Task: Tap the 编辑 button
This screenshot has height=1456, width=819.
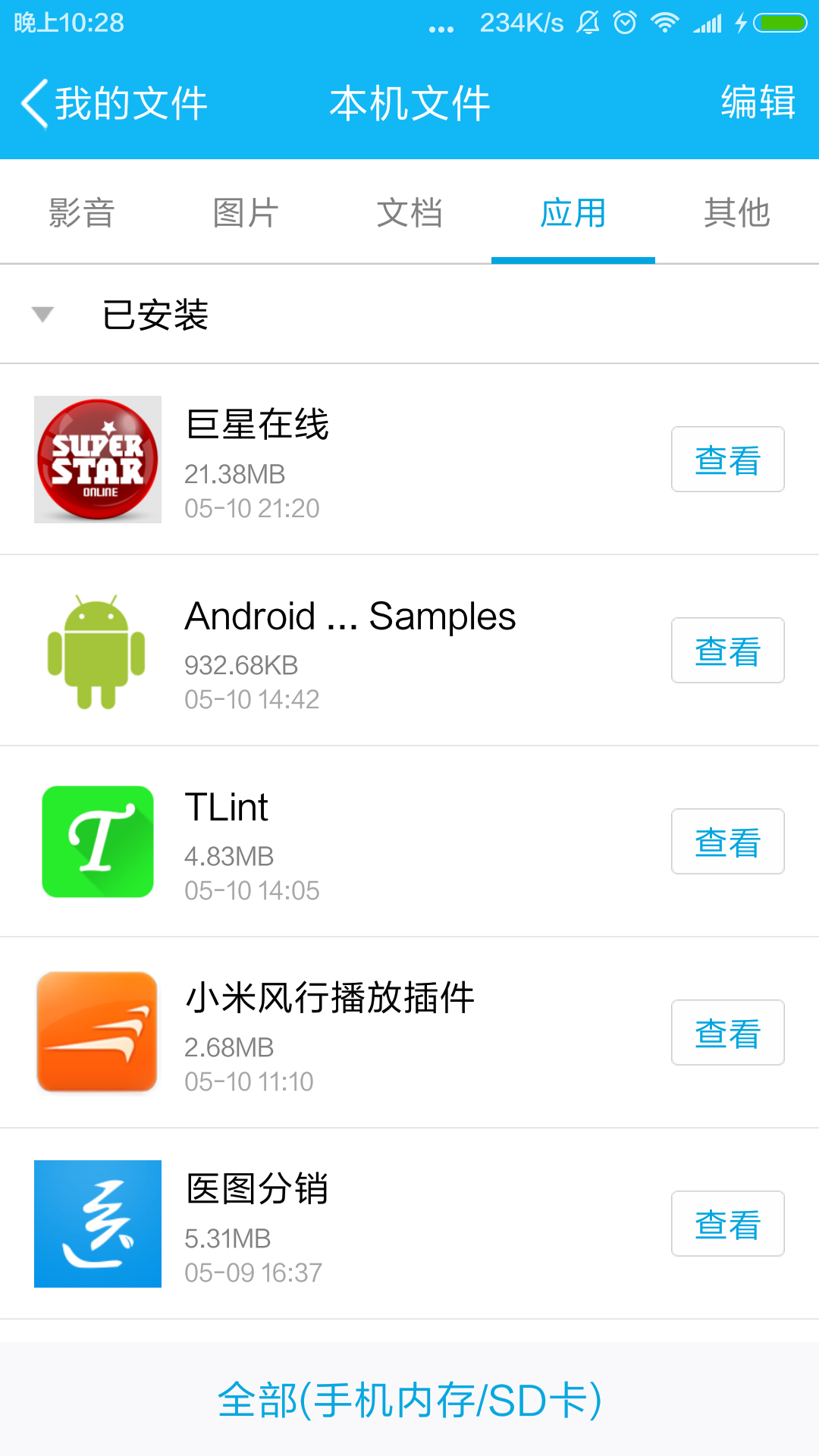Action: click(x=758, y=103)
